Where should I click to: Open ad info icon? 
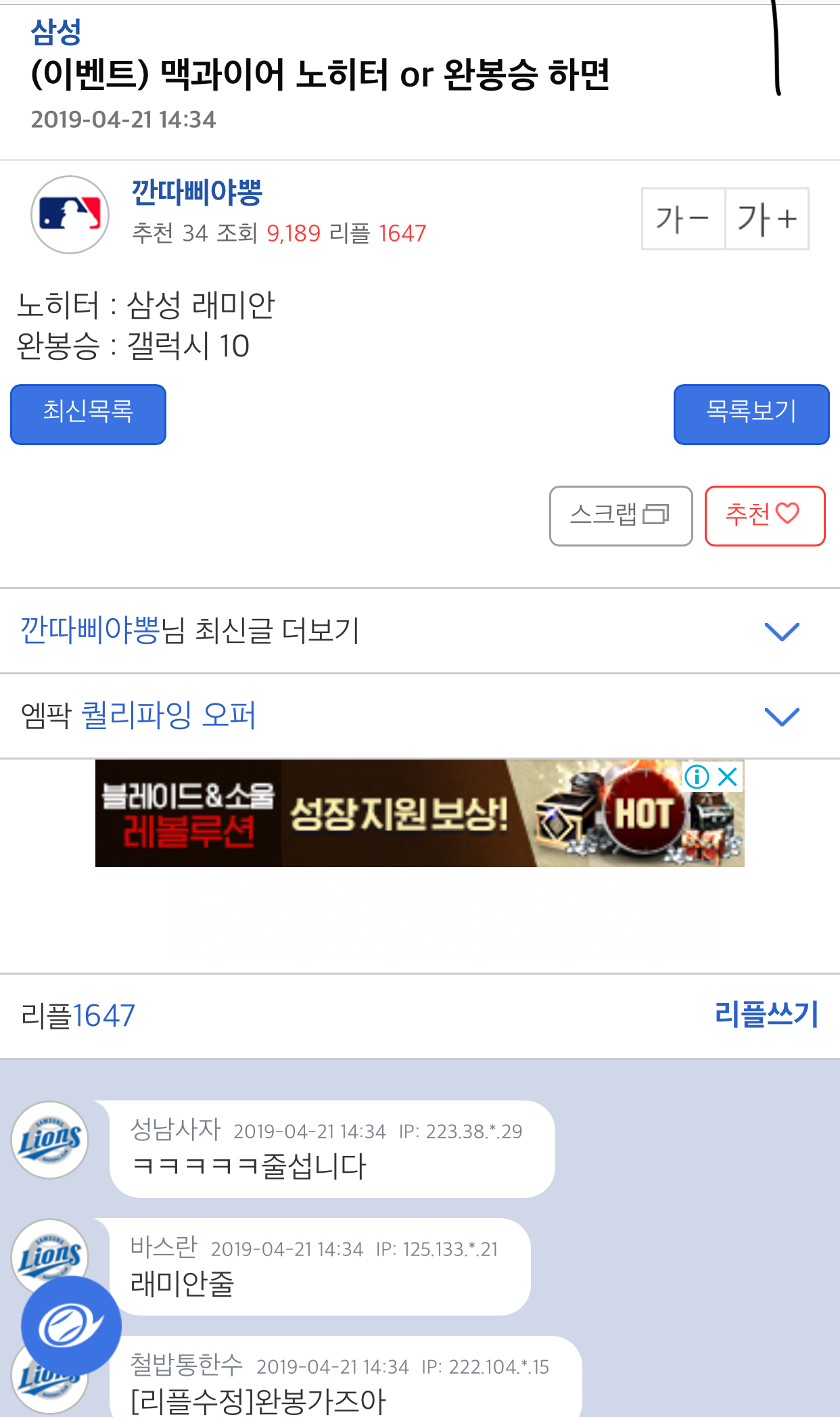[x=697, y=776]
